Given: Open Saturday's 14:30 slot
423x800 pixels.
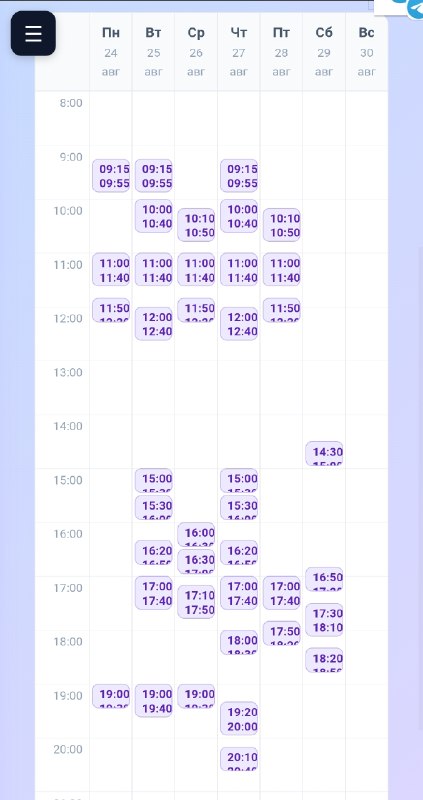Looking at the screenshot, I should 324,454.
